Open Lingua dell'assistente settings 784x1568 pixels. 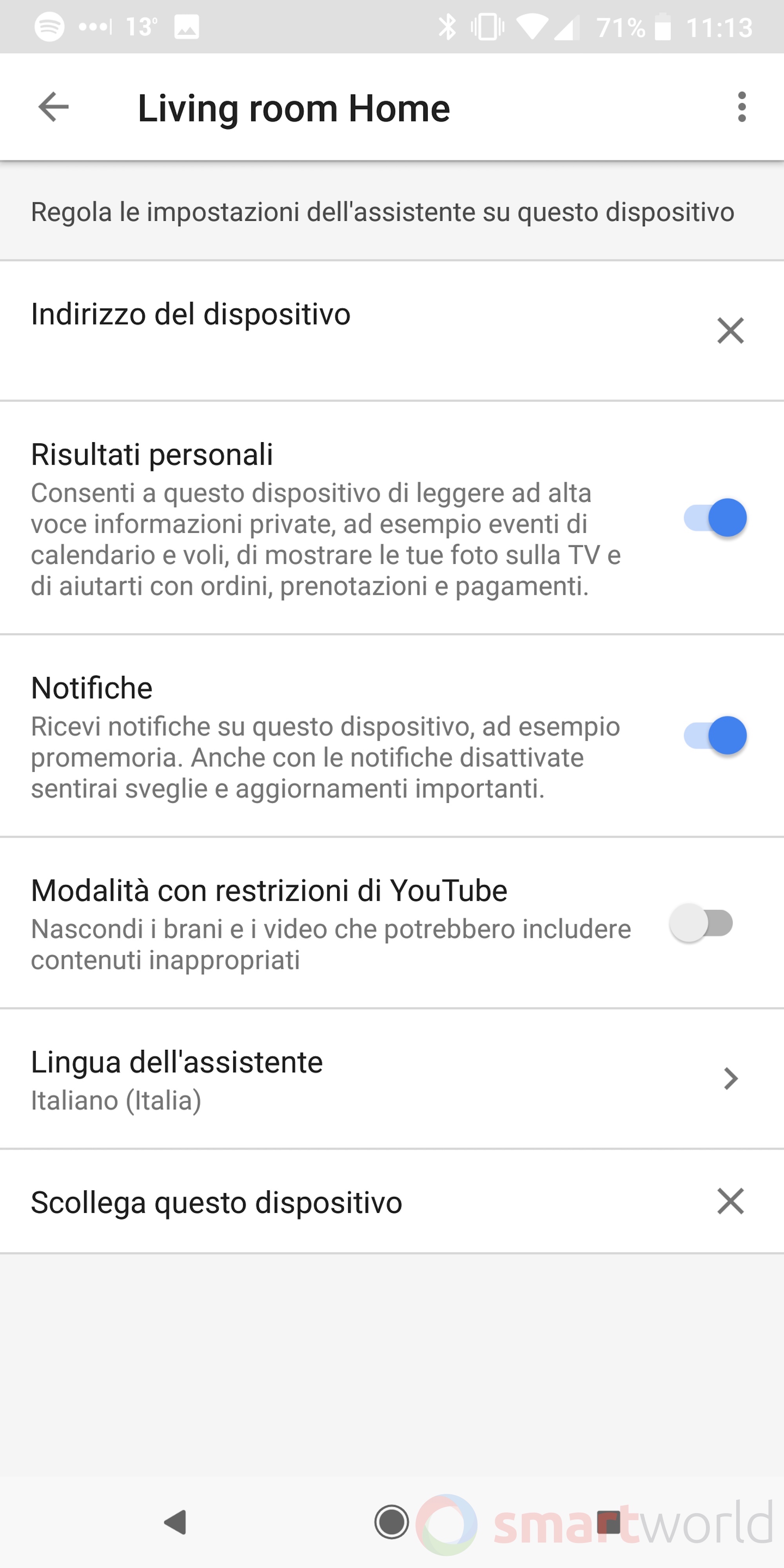coord(392,1079)
